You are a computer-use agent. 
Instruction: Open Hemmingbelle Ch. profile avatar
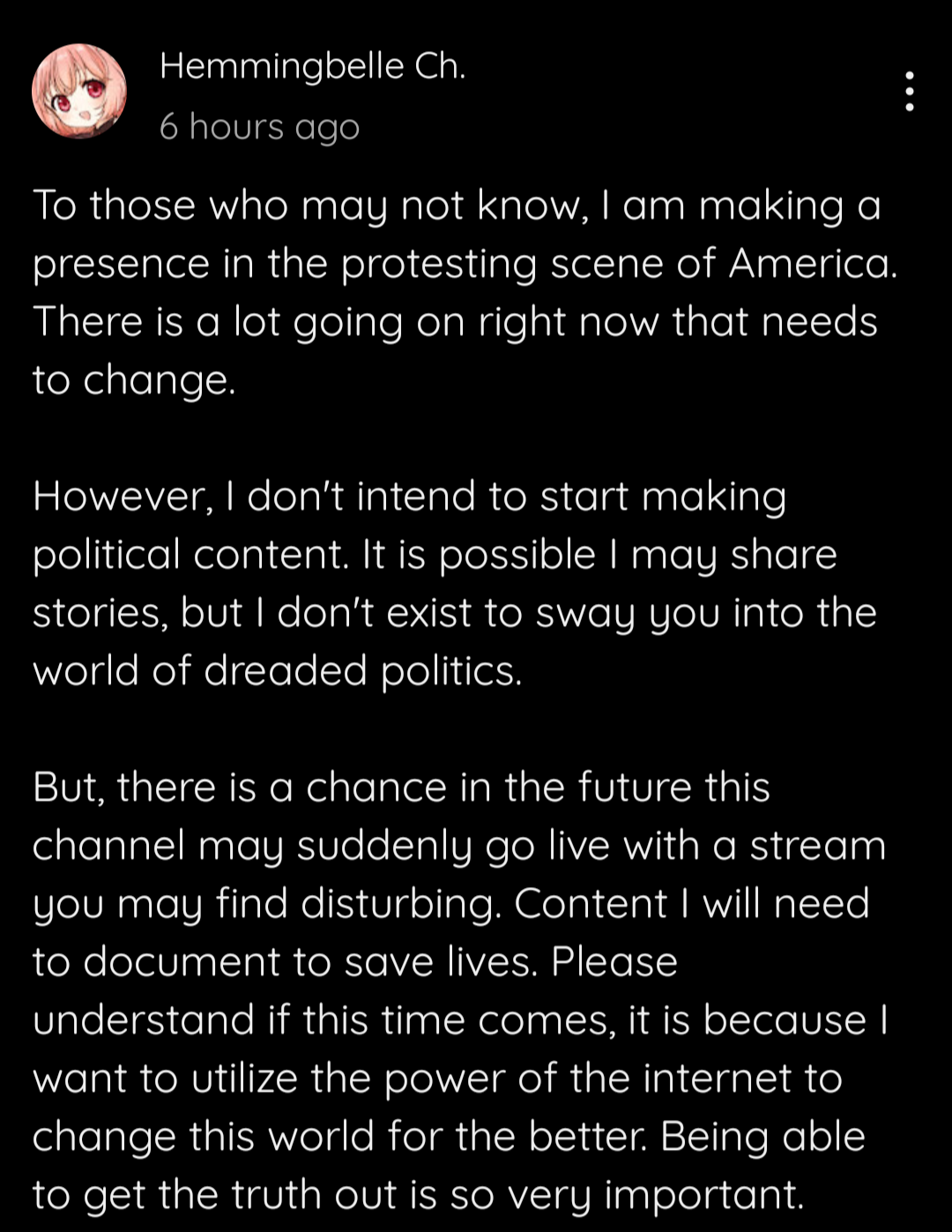point(79,92)
